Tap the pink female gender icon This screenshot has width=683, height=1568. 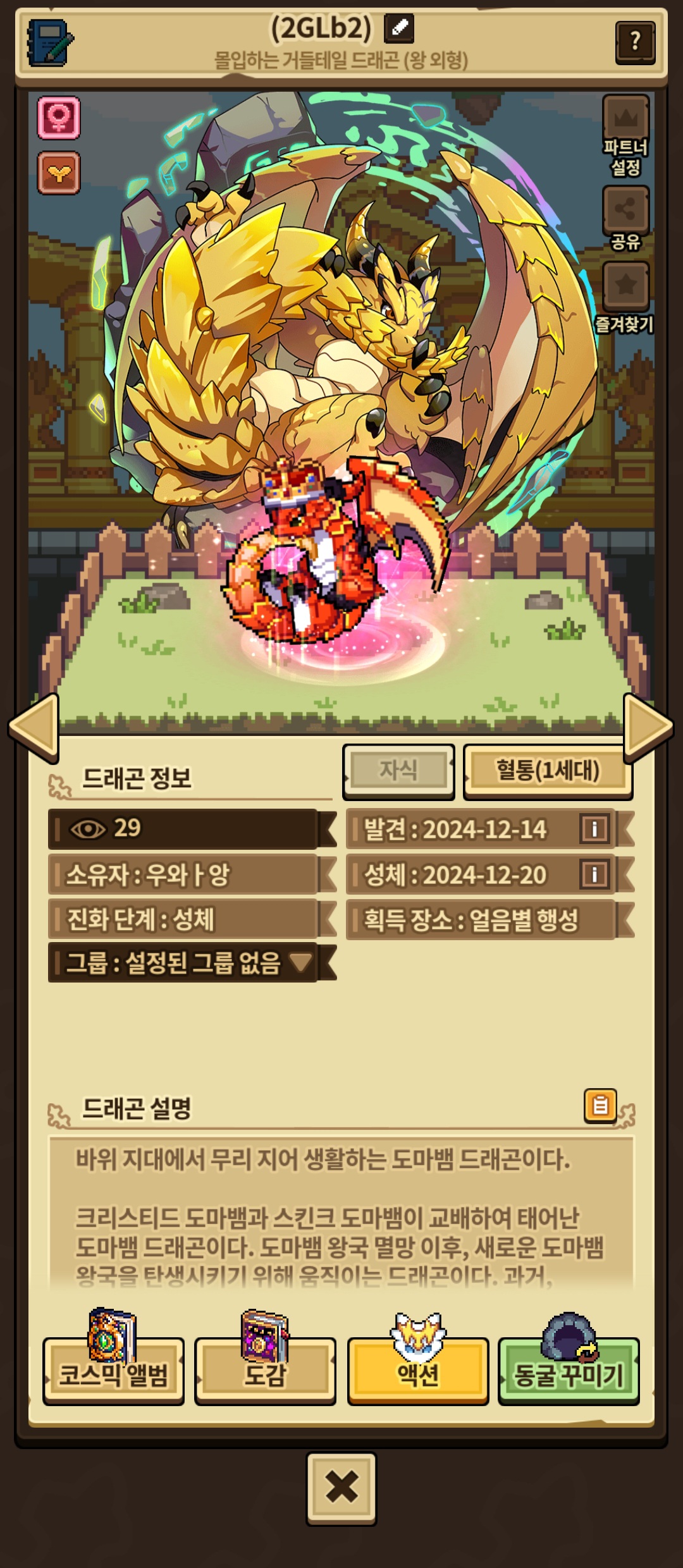pyautogui.click(x=59, y=118)
